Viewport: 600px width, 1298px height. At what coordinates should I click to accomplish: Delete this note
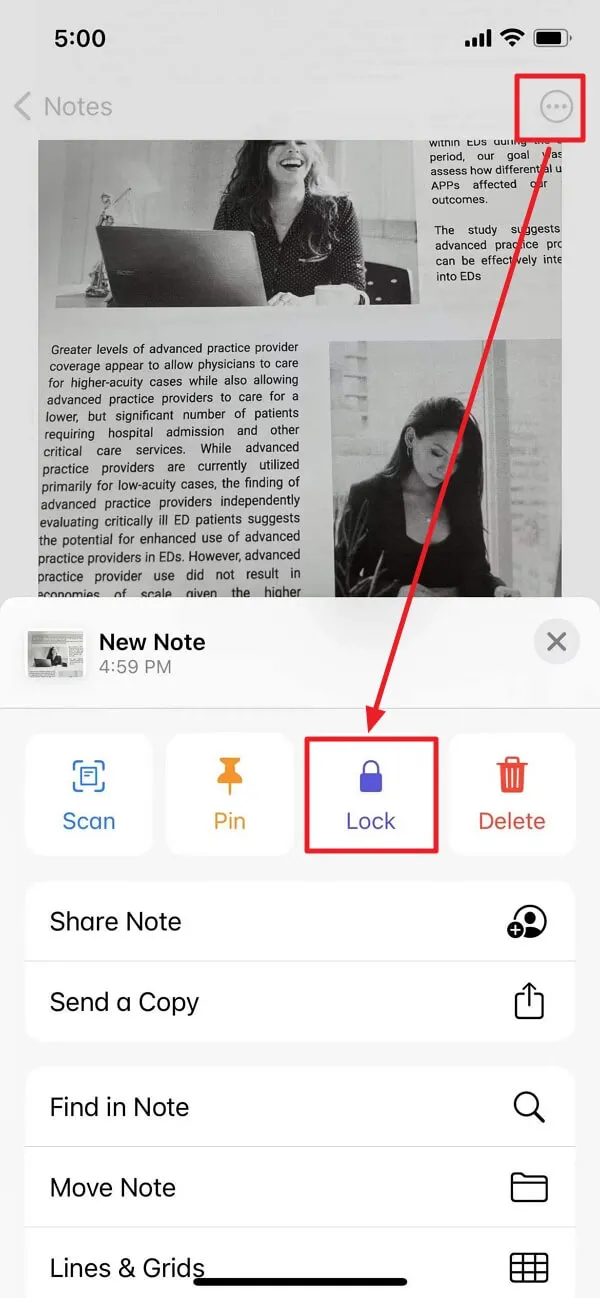512,795
